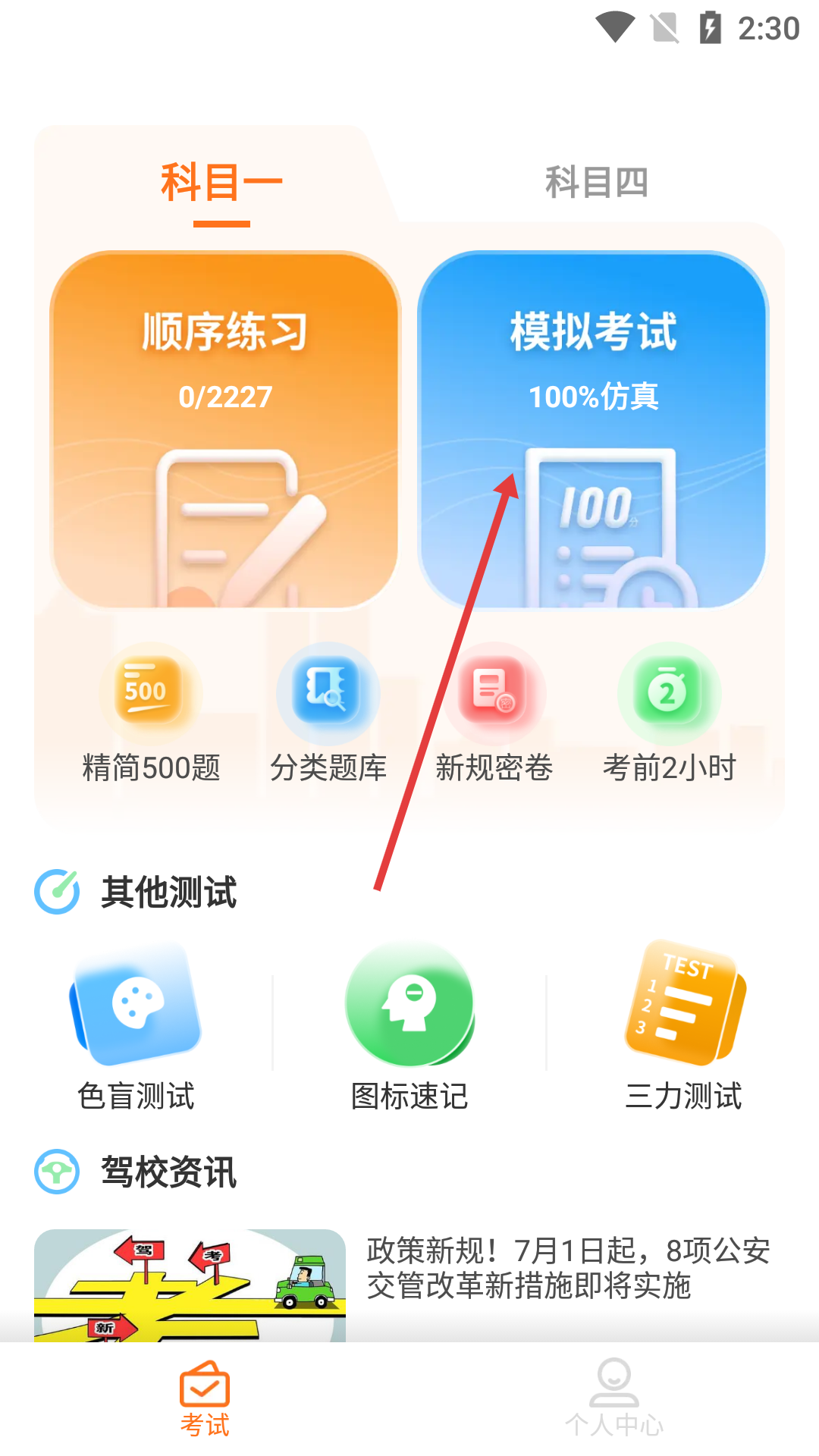Start the 模拟考试 mock exam
This screenshot has width=819, height=1456.
[x=593, y=429]
